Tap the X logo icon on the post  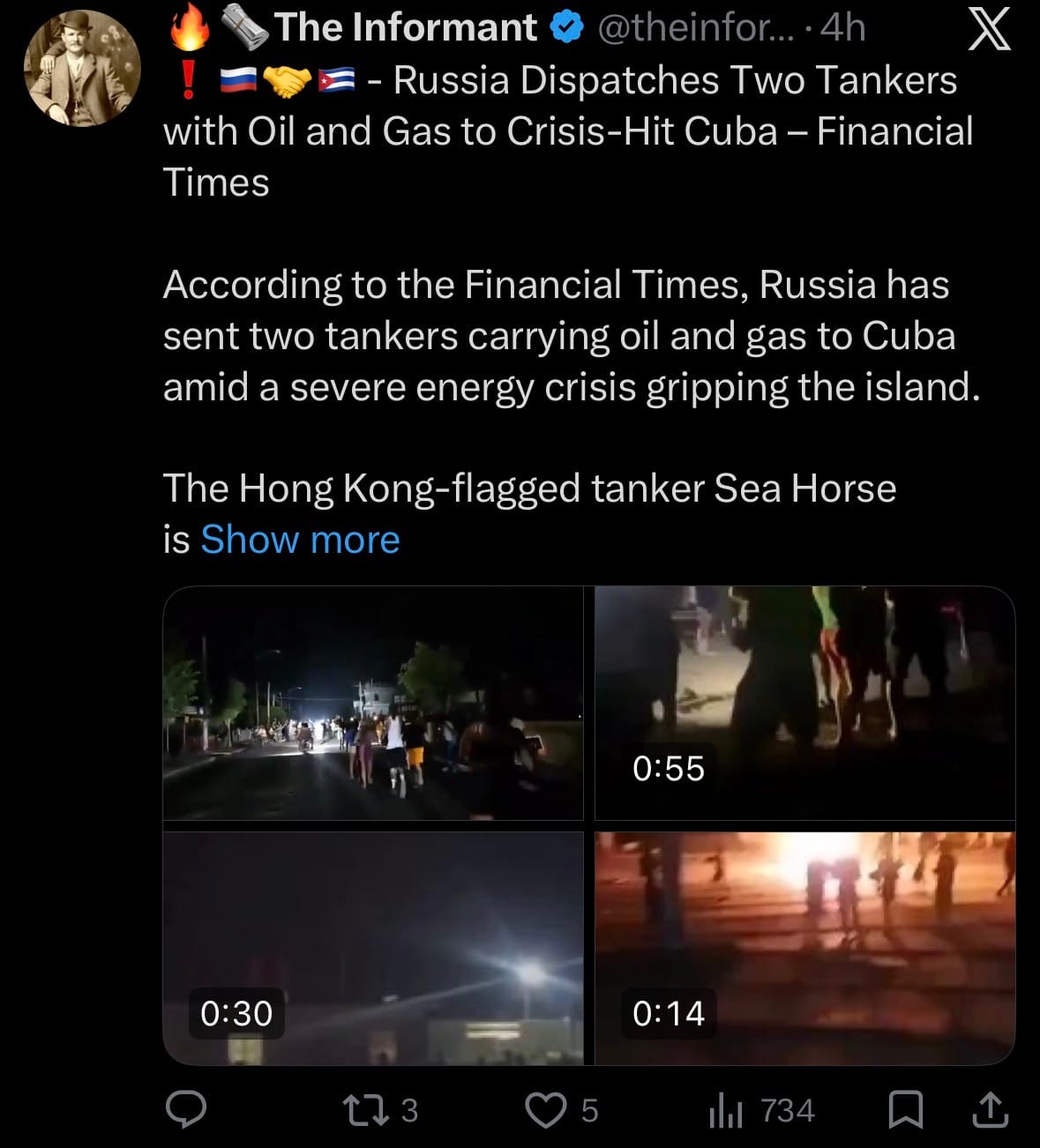tap(990, 32)
